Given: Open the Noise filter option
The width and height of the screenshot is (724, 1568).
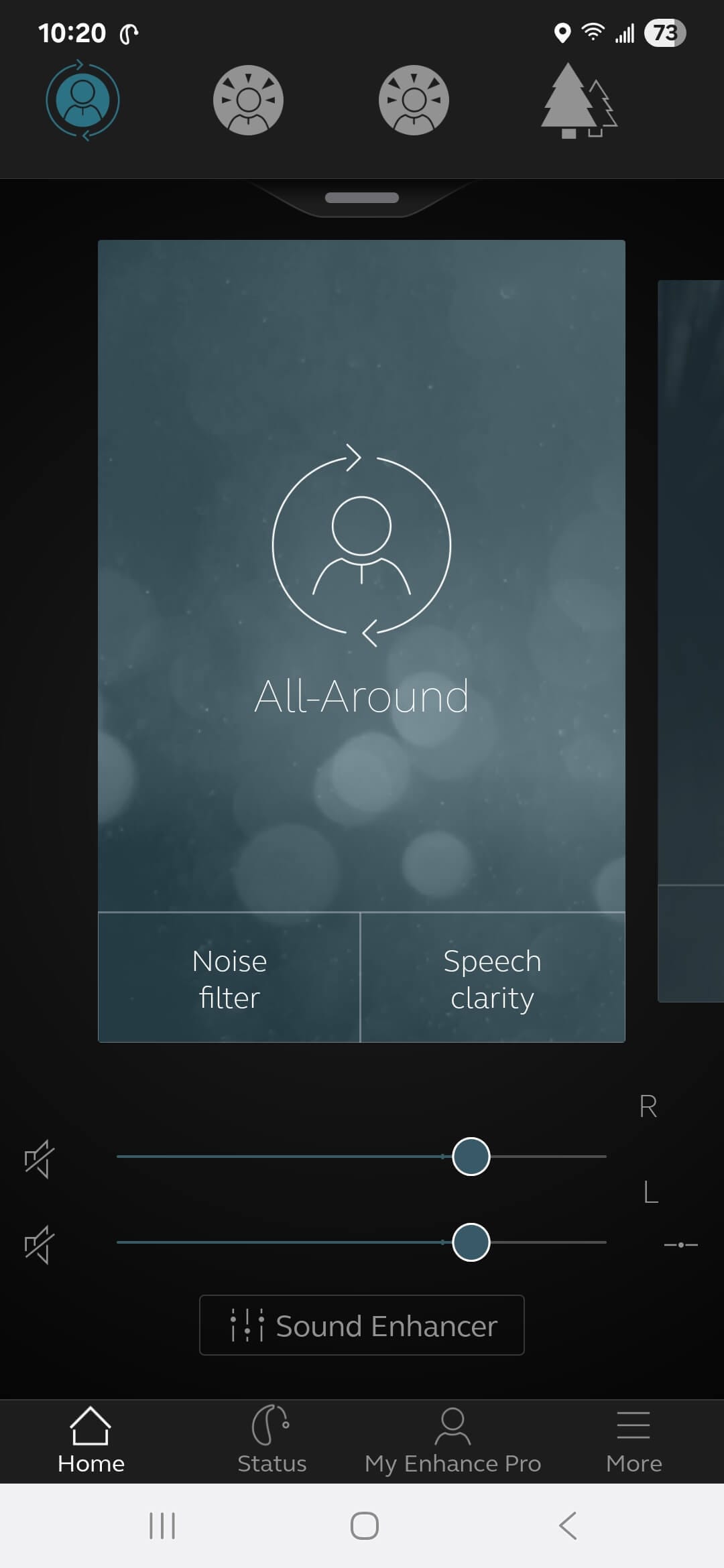Looking at the screenshot, I should [229, 978].
